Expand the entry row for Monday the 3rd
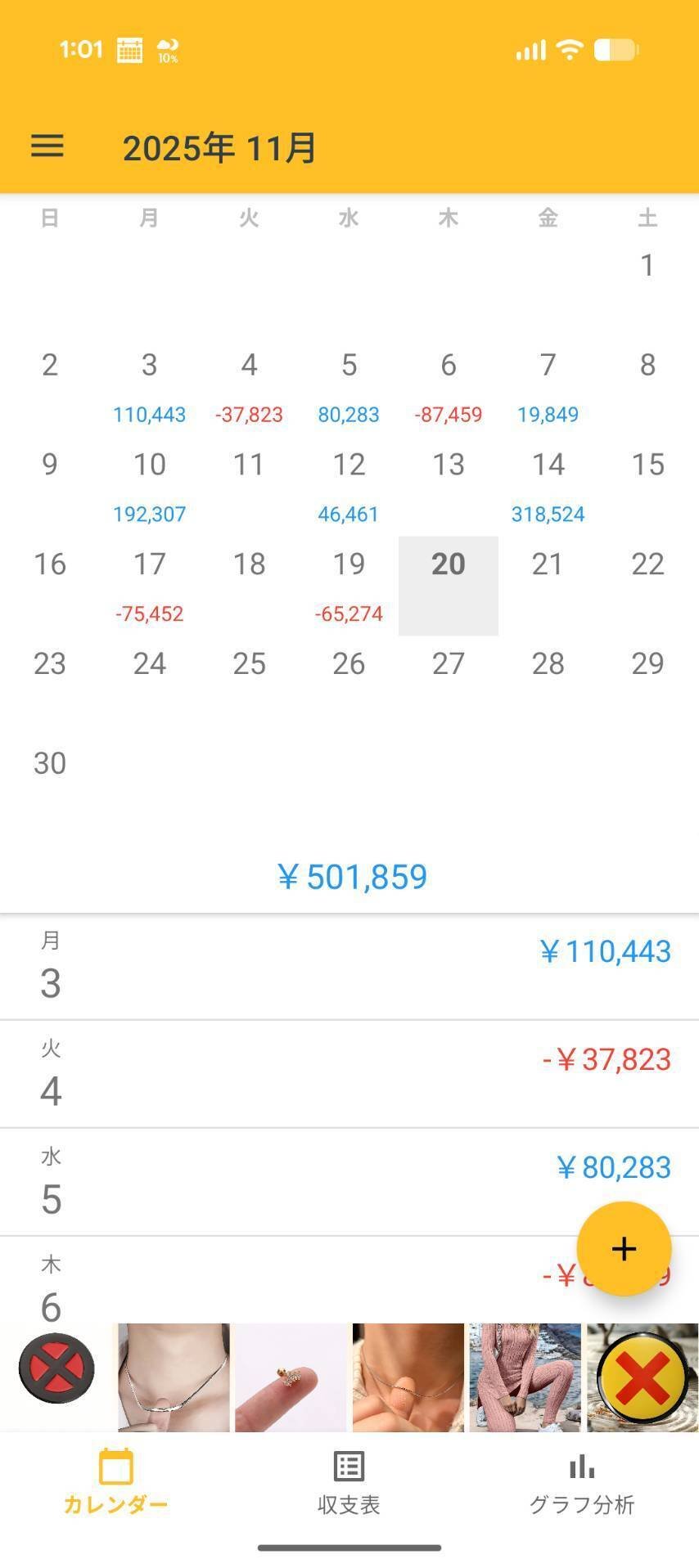699x1568 pixels. tap(348, 965)
